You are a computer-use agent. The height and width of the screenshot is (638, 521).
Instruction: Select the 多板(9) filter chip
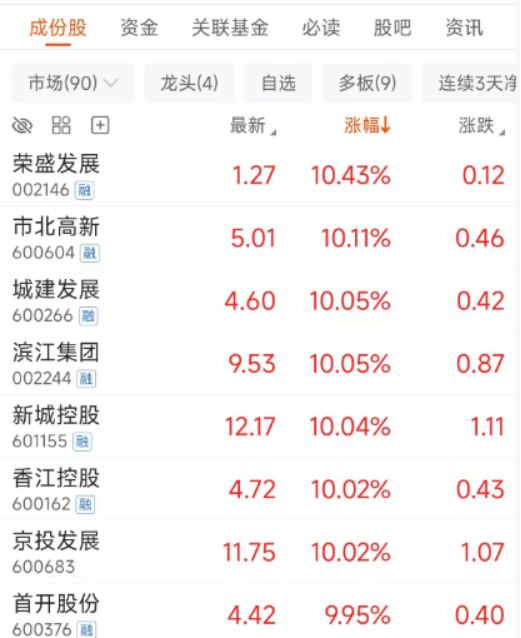click(x=367, y=83)
